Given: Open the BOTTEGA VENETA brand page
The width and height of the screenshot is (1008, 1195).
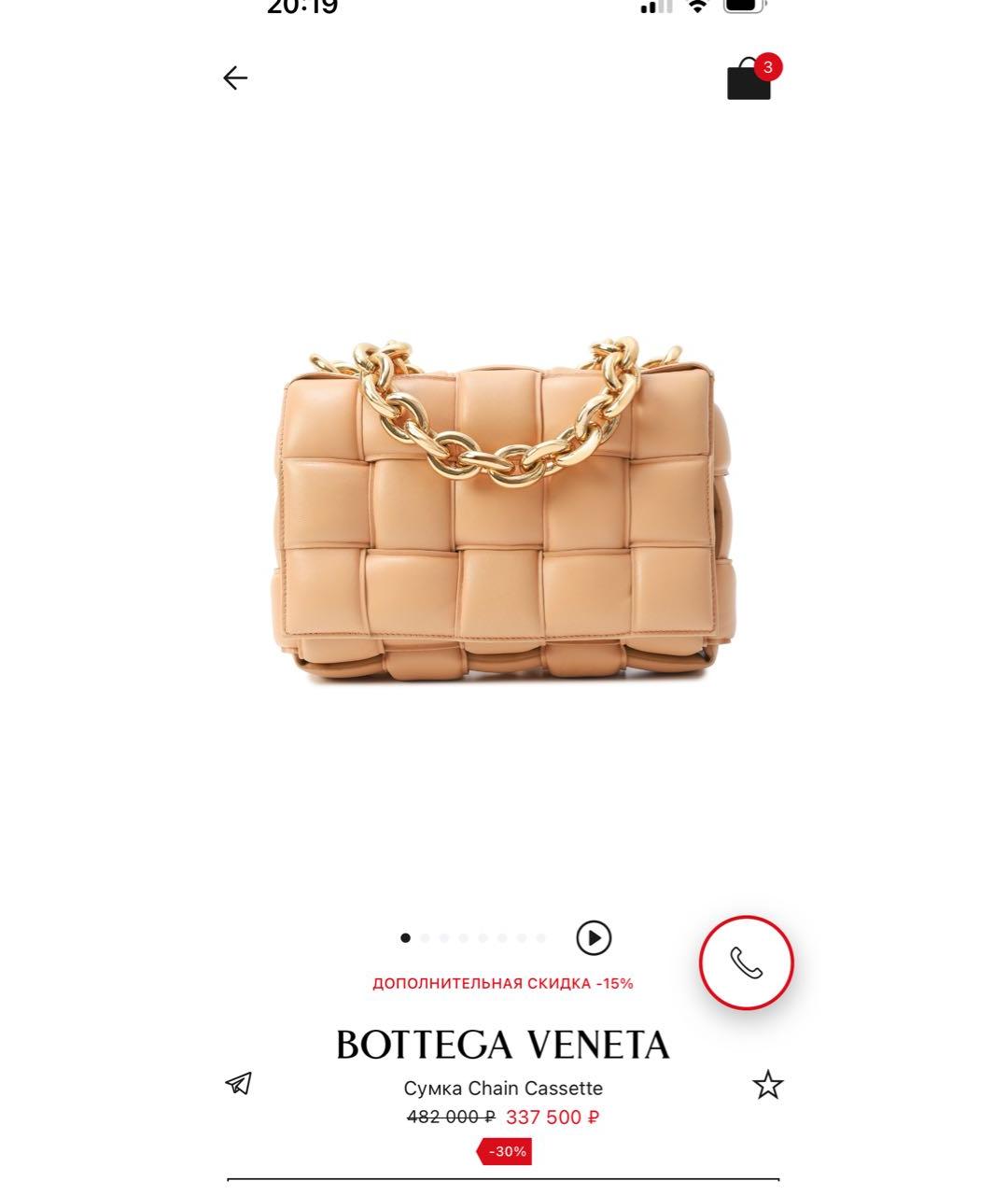Looking at the screenshot, I should point(504,1042).
